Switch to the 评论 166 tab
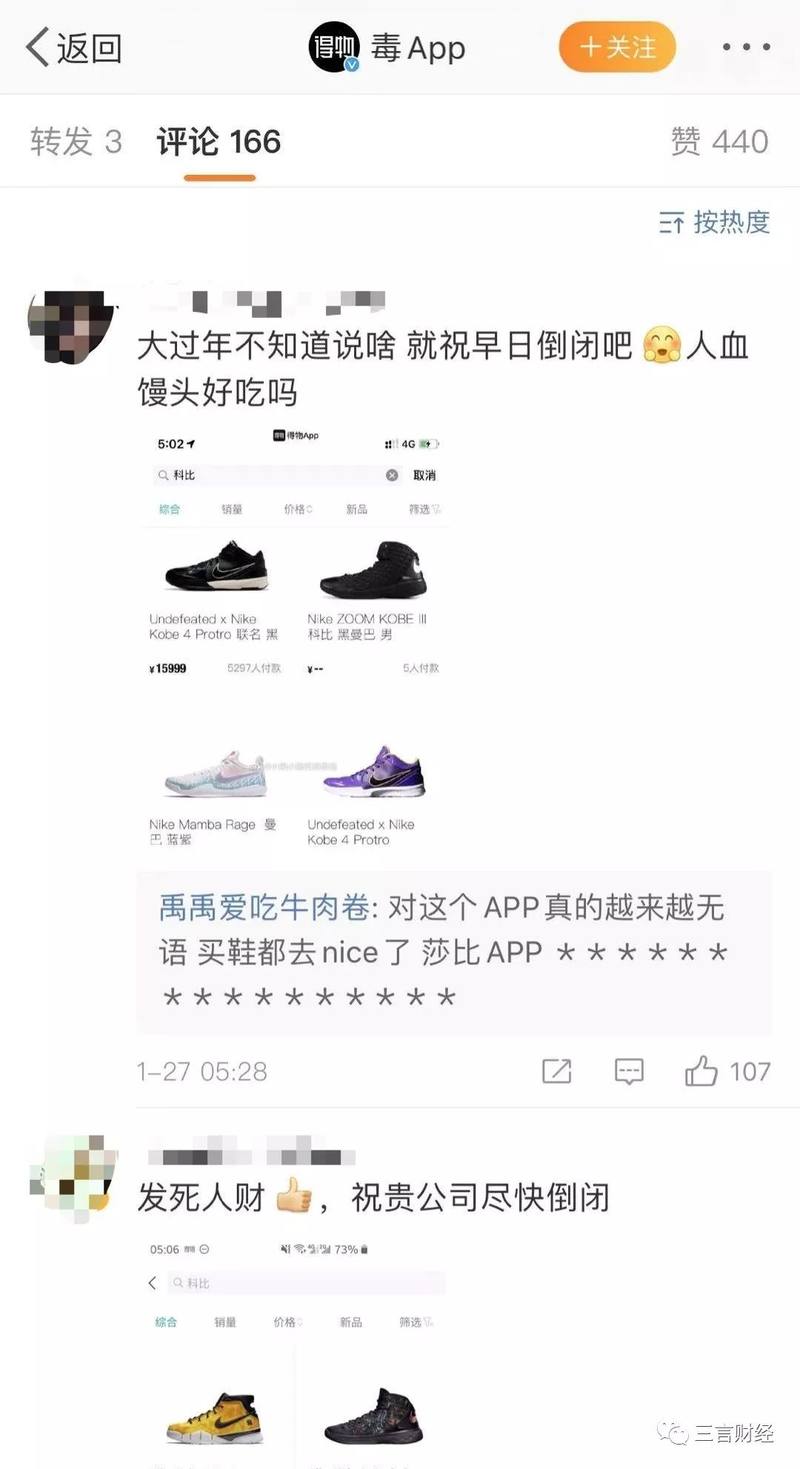Viewport: 800px width, 1469px height. pos(219,142)
